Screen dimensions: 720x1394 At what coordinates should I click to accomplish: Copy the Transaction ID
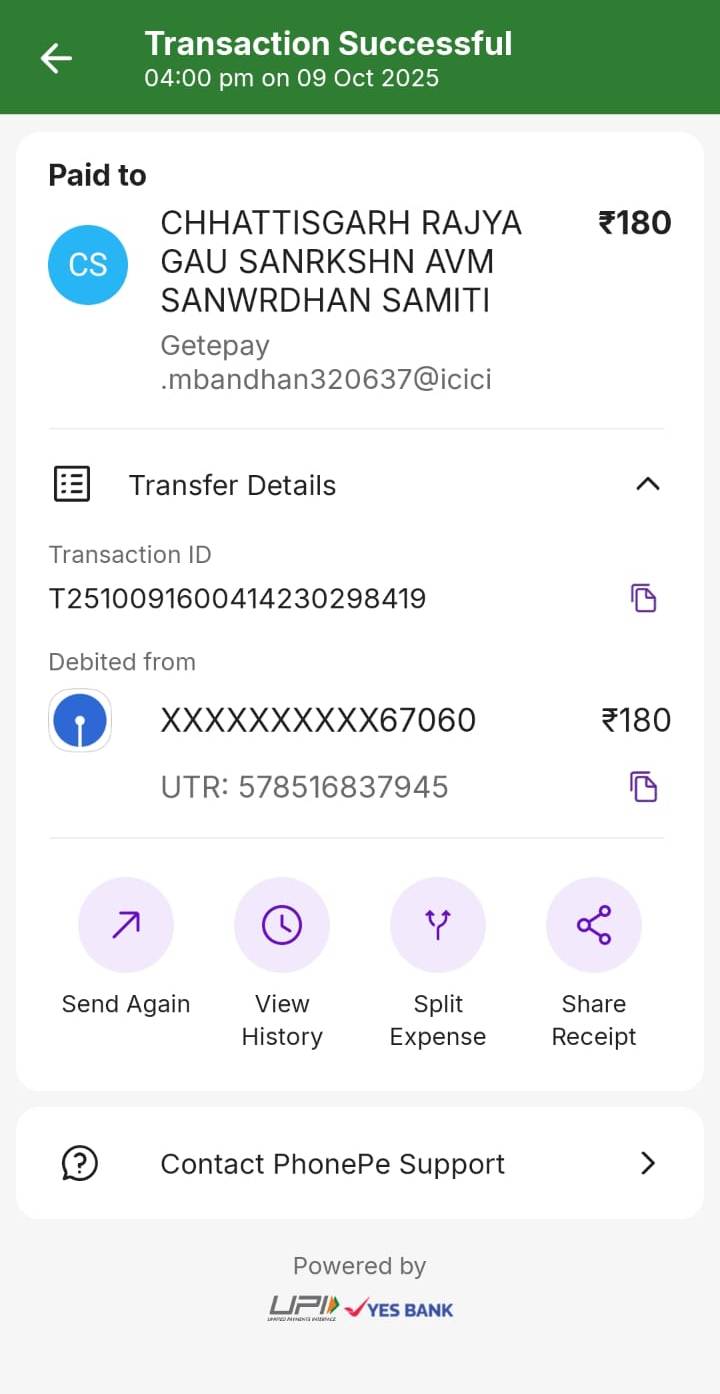pyautogui.click(x=643, y=598)
